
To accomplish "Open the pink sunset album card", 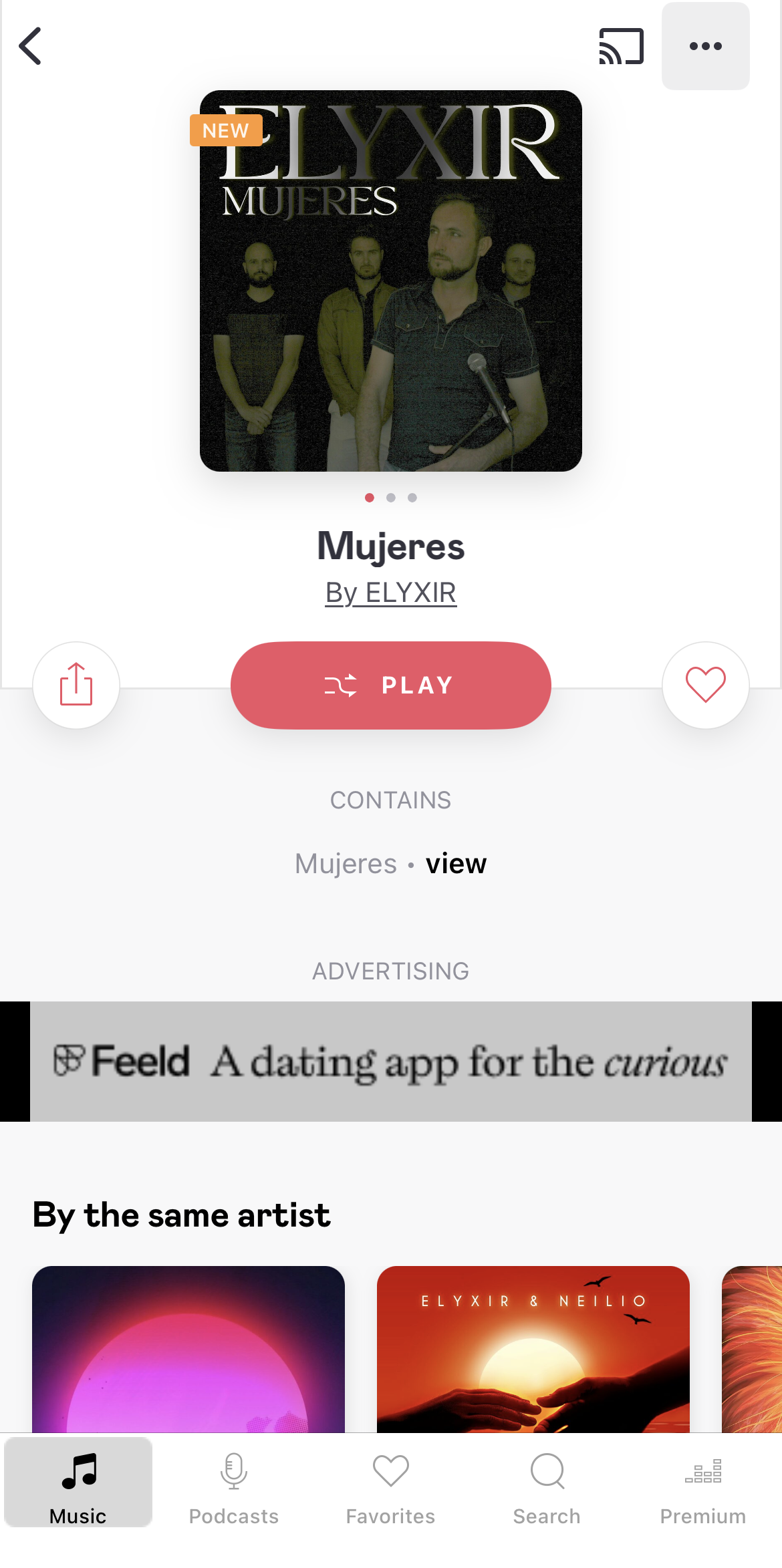I will click(188, 1348).
